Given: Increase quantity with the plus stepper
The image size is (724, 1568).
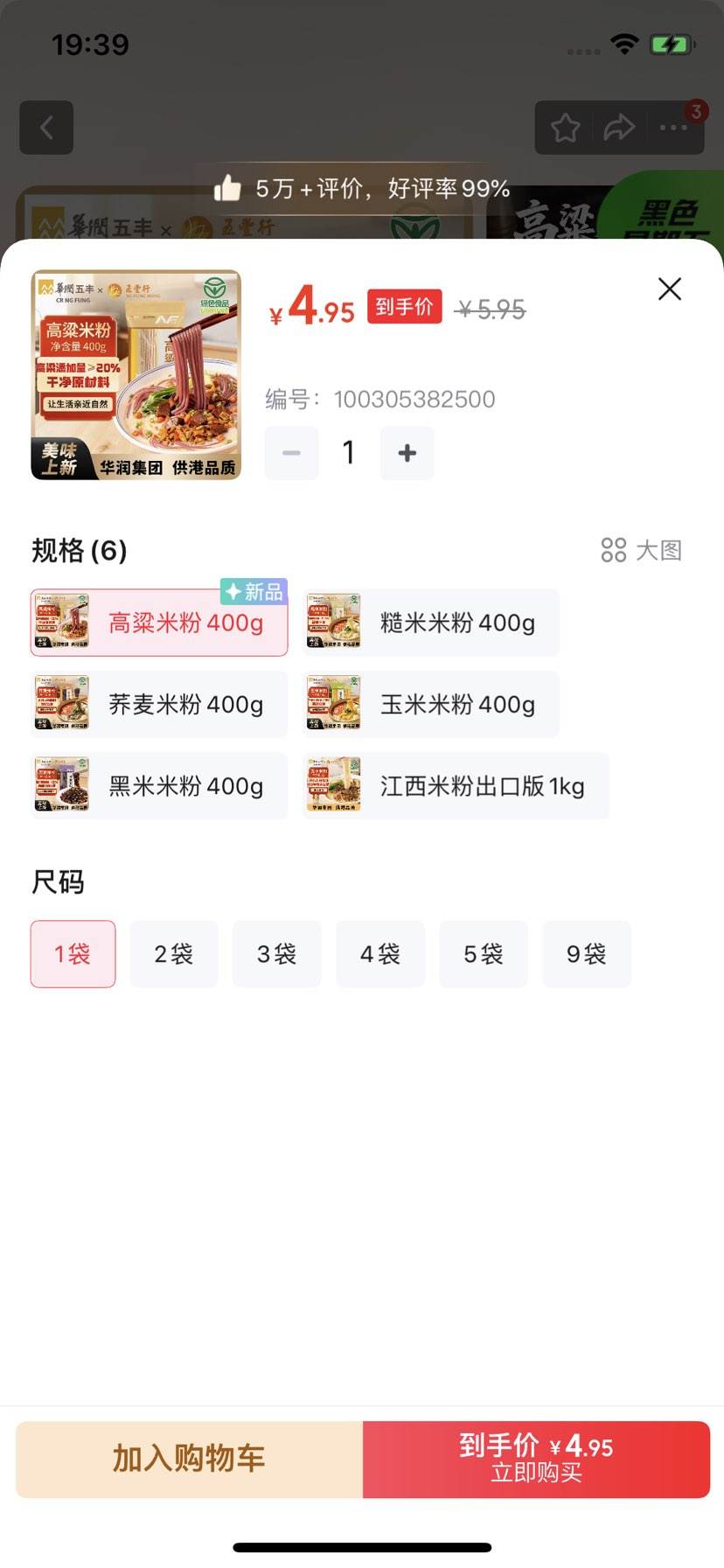Looking at the screenshot, I should (407, 453).
